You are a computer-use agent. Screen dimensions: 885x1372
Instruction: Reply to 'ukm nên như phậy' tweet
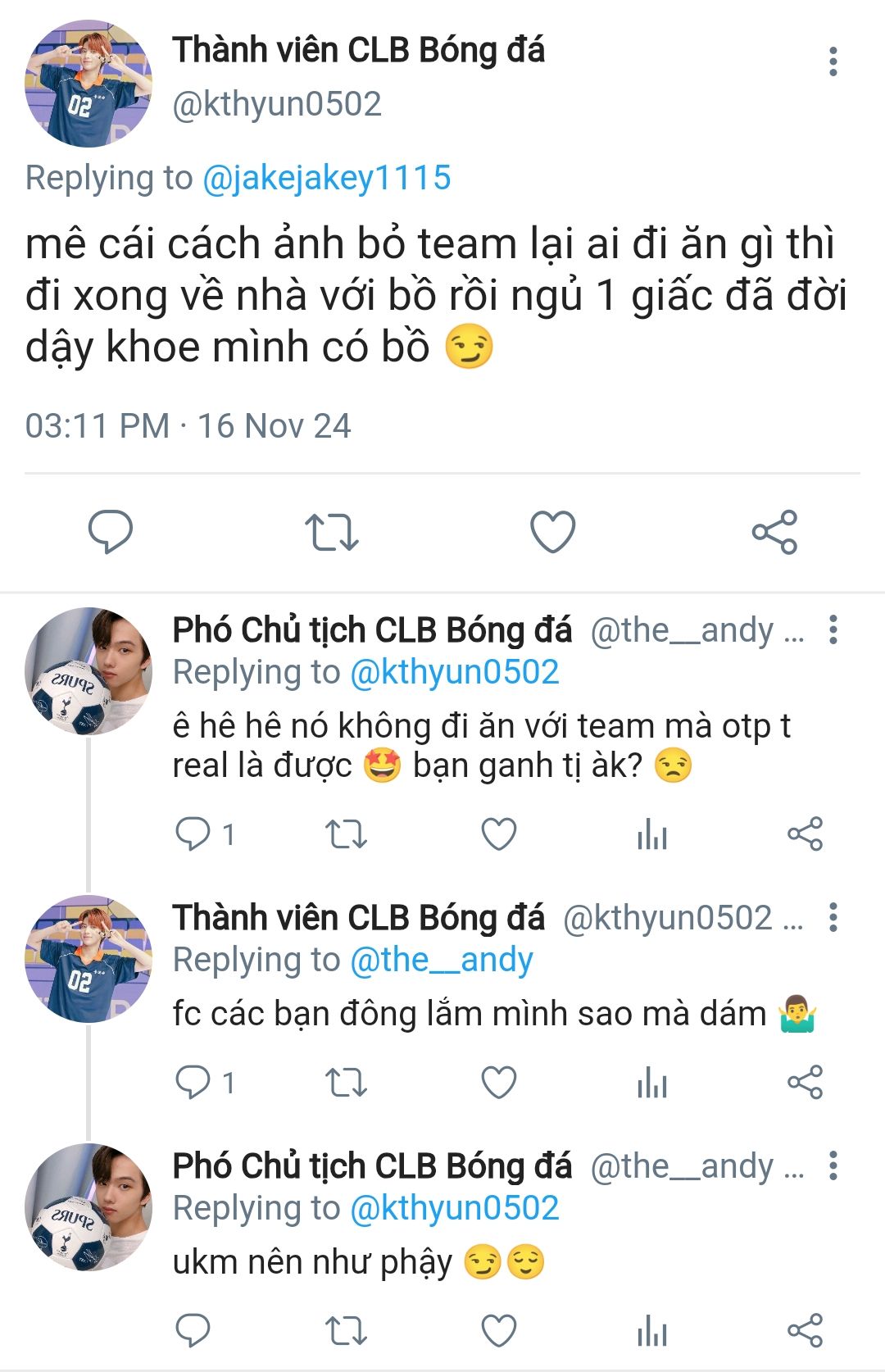click(x=194, y=1330)
